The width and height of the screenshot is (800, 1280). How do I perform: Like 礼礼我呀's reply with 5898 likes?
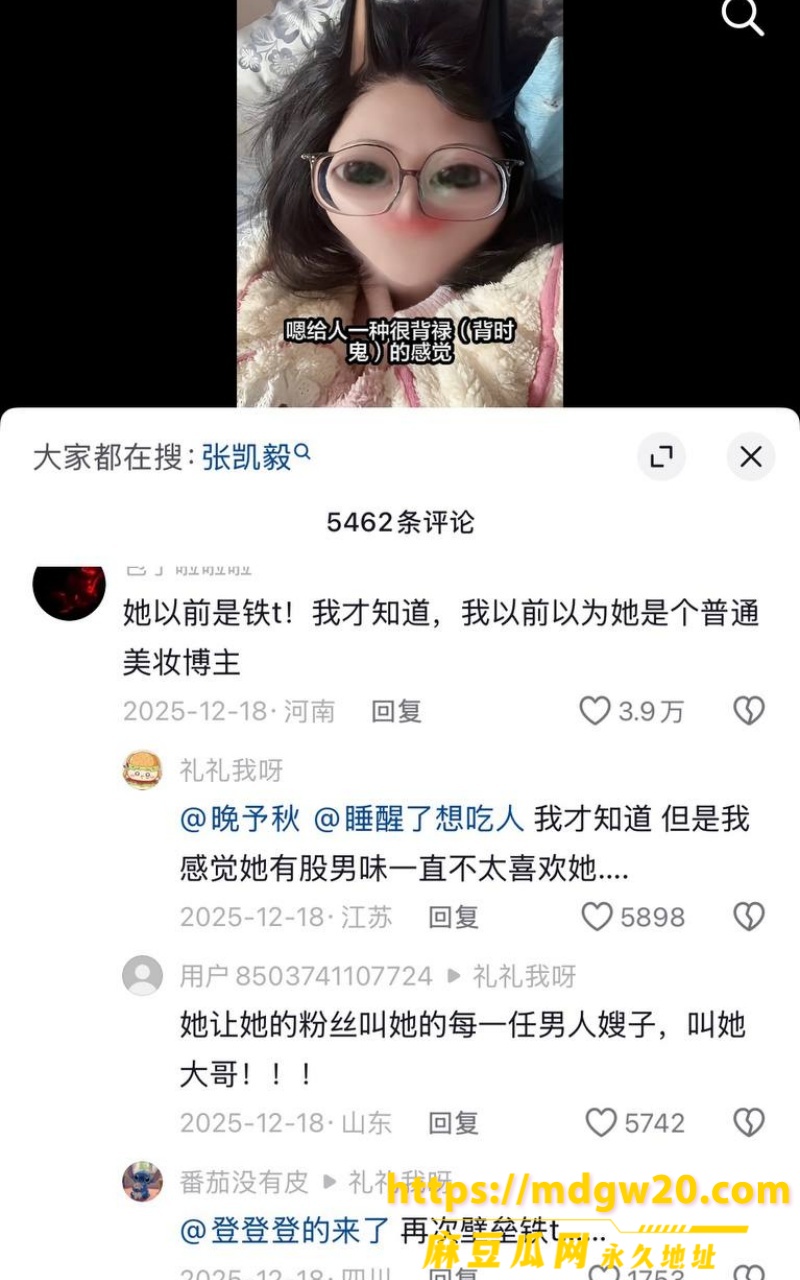[x=597, y=917]
